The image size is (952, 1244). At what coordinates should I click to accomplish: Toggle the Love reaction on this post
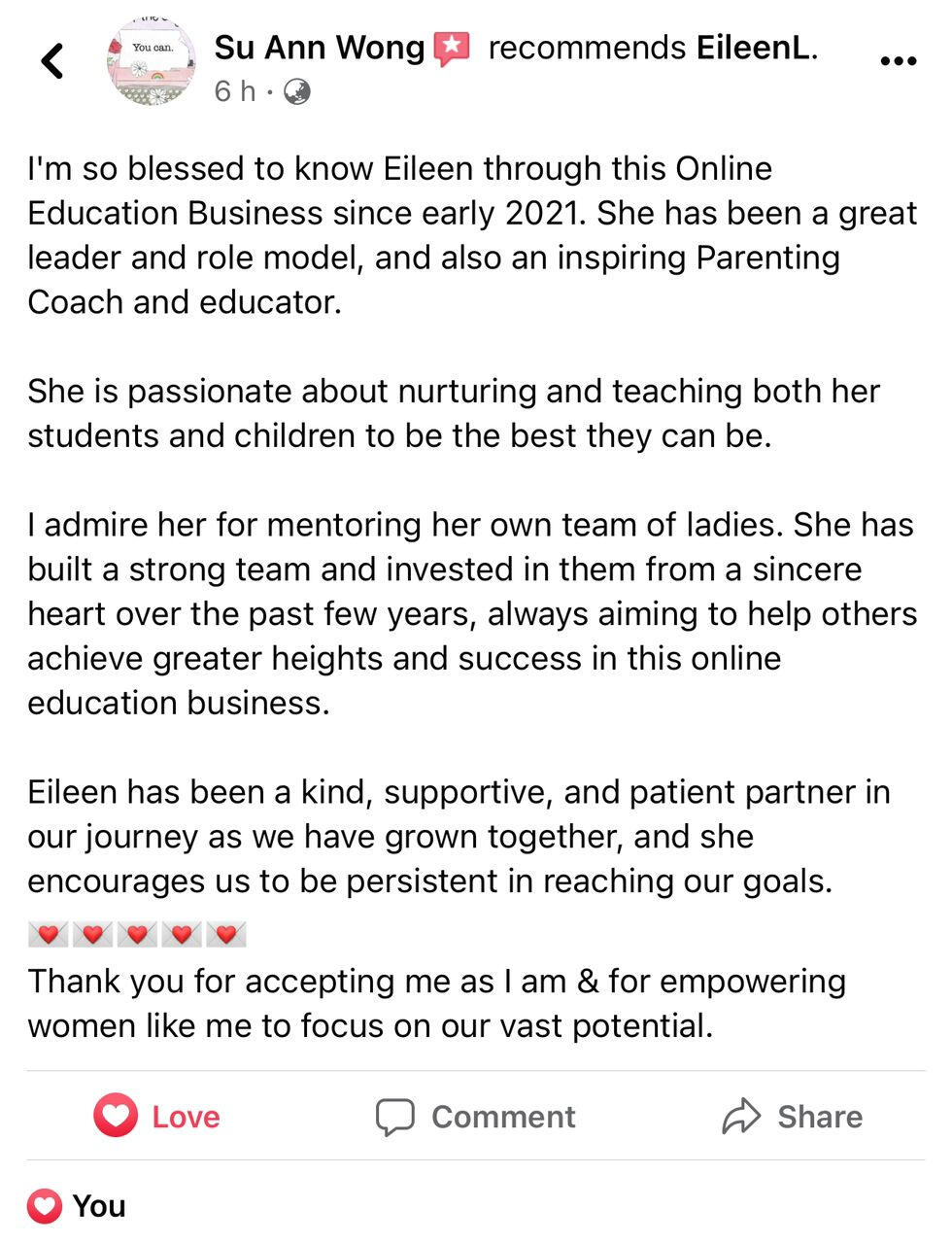(157, 1116)
